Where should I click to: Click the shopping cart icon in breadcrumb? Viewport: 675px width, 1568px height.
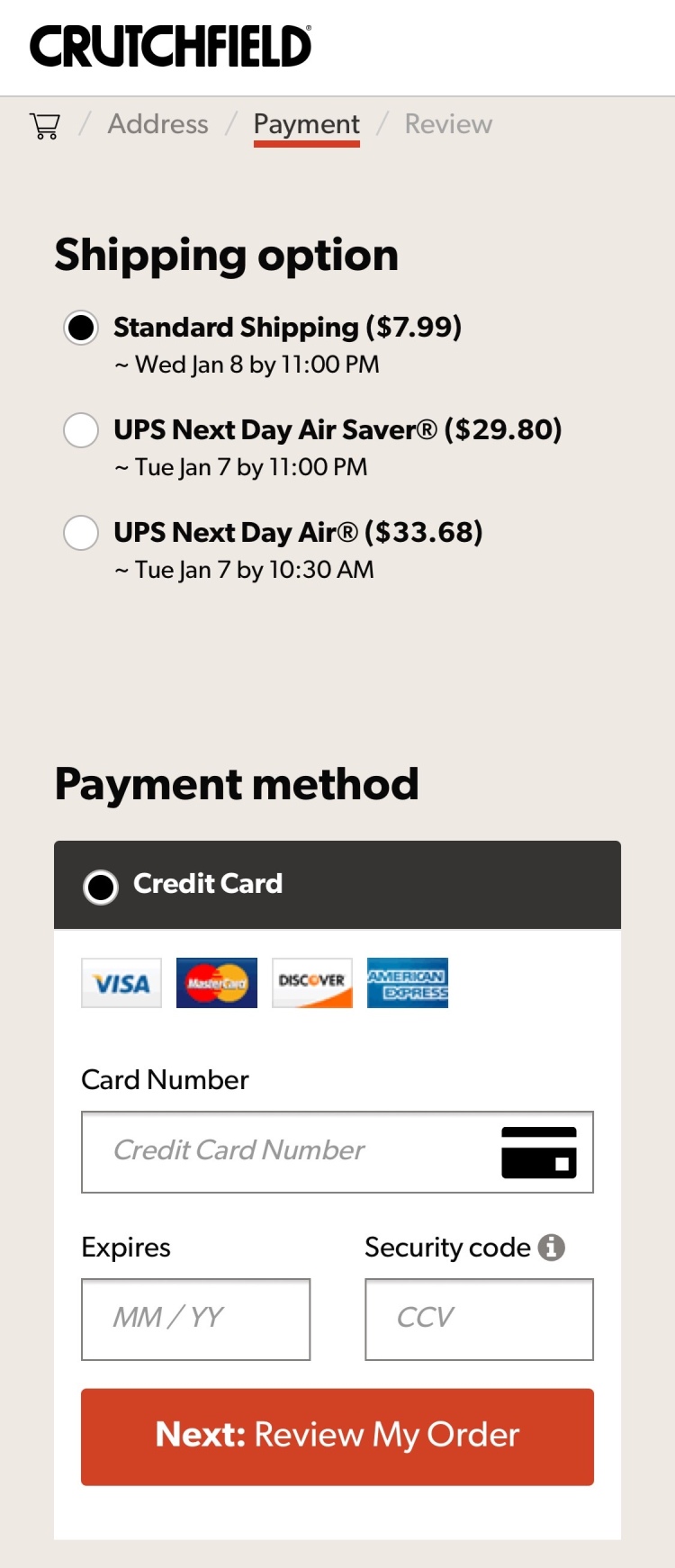tap(44, 126)
